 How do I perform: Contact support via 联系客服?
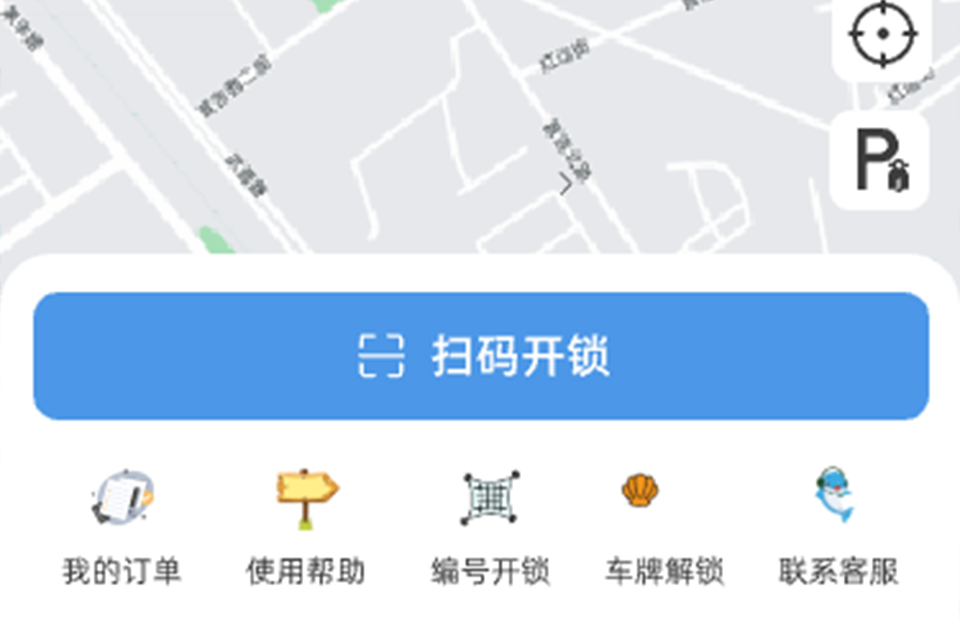pos(838,526)
